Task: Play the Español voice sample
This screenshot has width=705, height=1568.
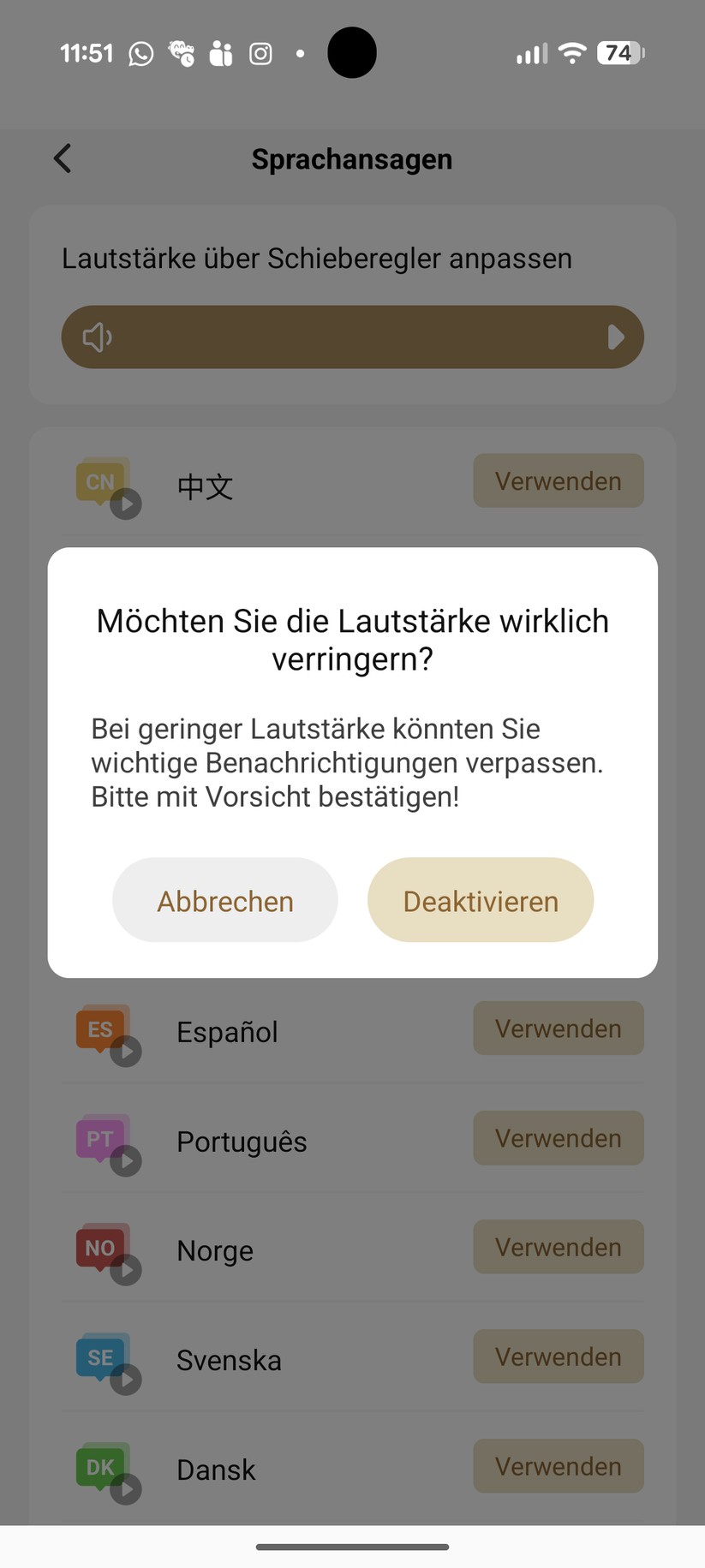Action: pyautogui.click(x=127, y=1052)
